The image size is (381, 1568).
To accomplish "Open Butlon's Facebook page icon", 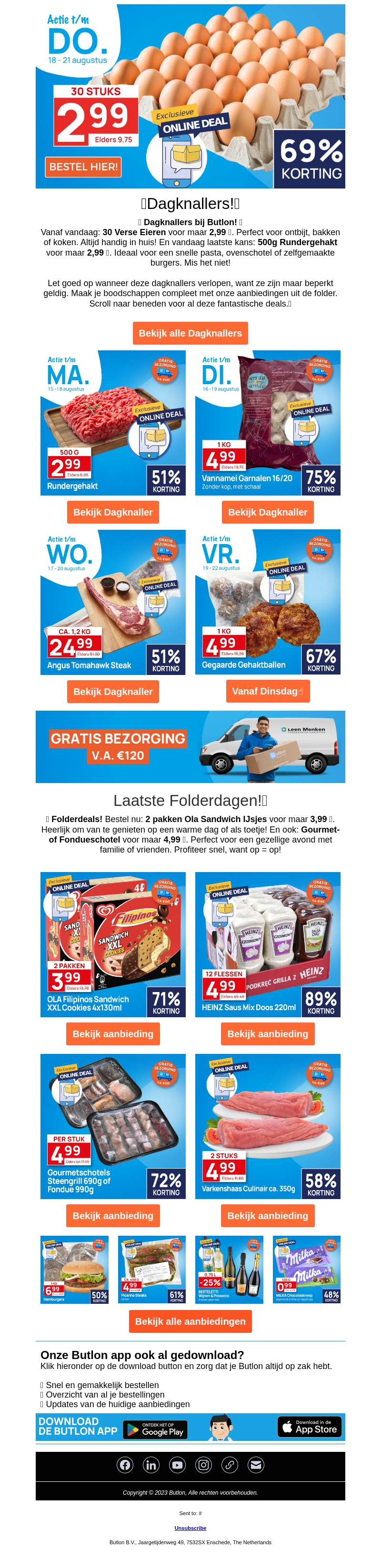I will coord(125,1465).
